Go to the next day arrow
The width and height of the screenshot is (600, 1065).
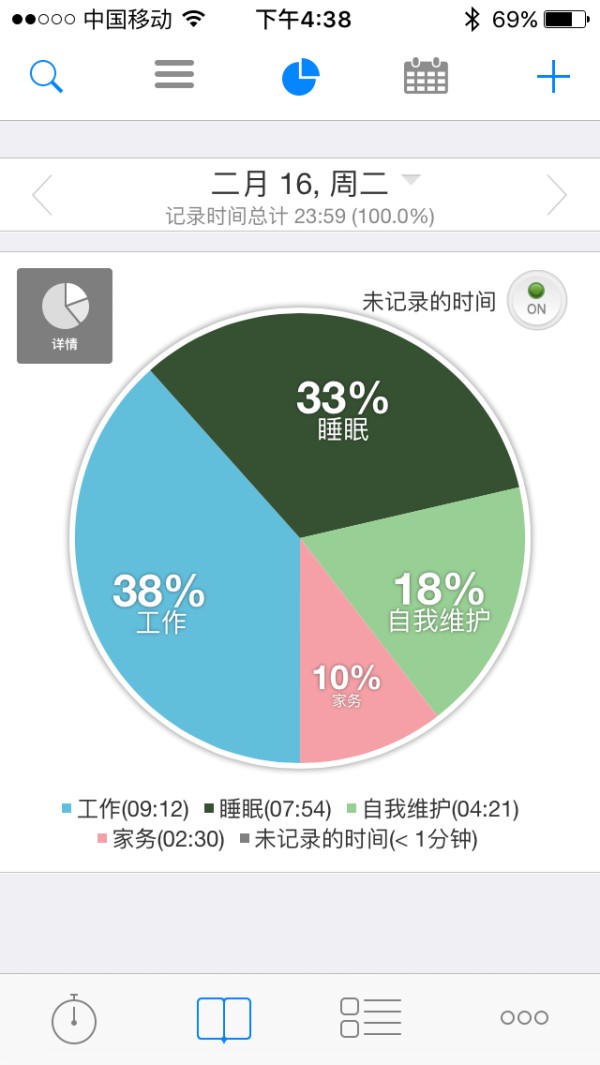[557, 195]
